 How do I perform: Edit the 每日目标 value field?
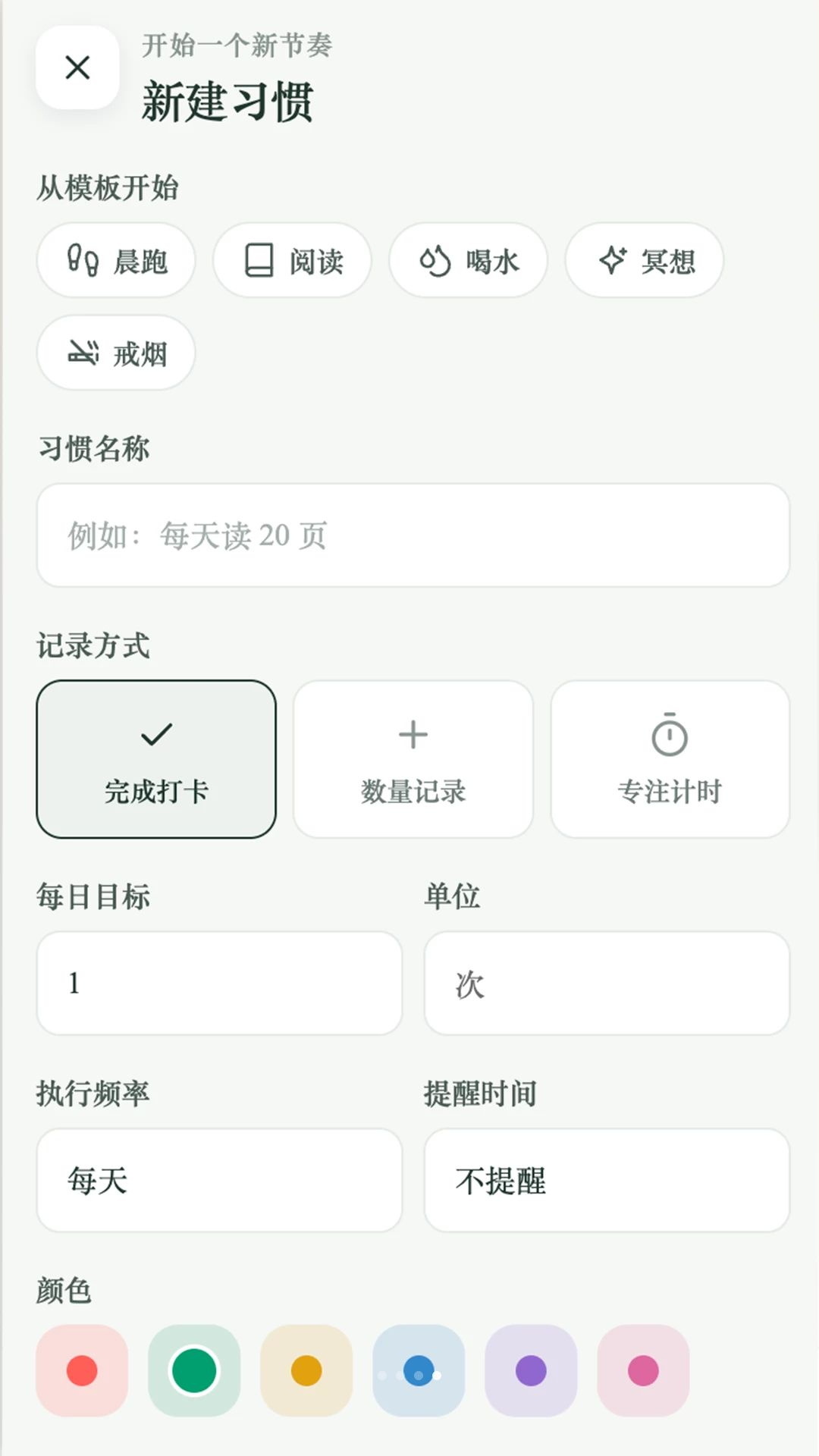tap(219, 983)
